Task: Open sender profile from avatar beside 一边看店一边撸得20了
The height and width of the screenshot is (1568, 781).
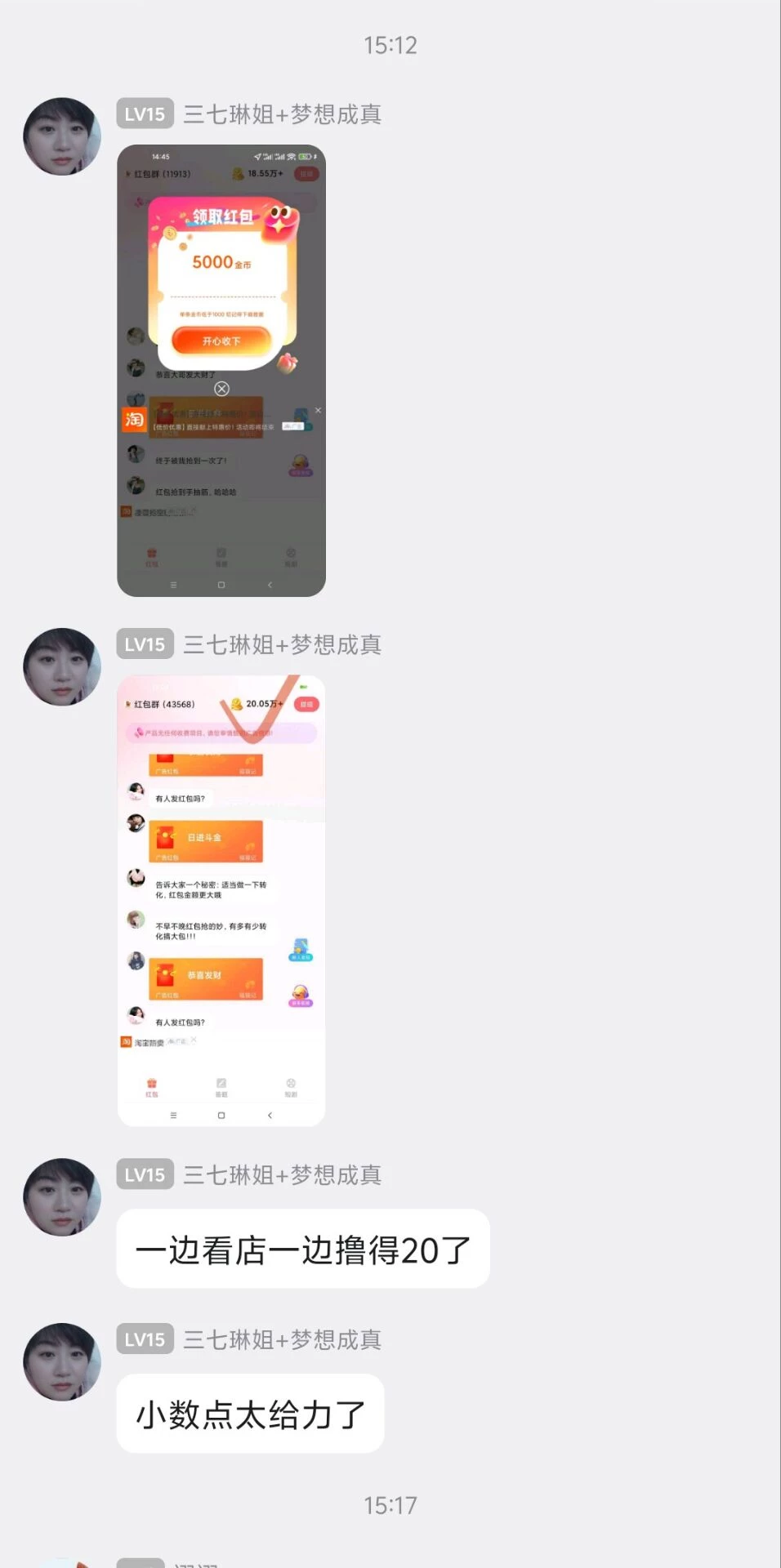Action: tap(62, 1196)
